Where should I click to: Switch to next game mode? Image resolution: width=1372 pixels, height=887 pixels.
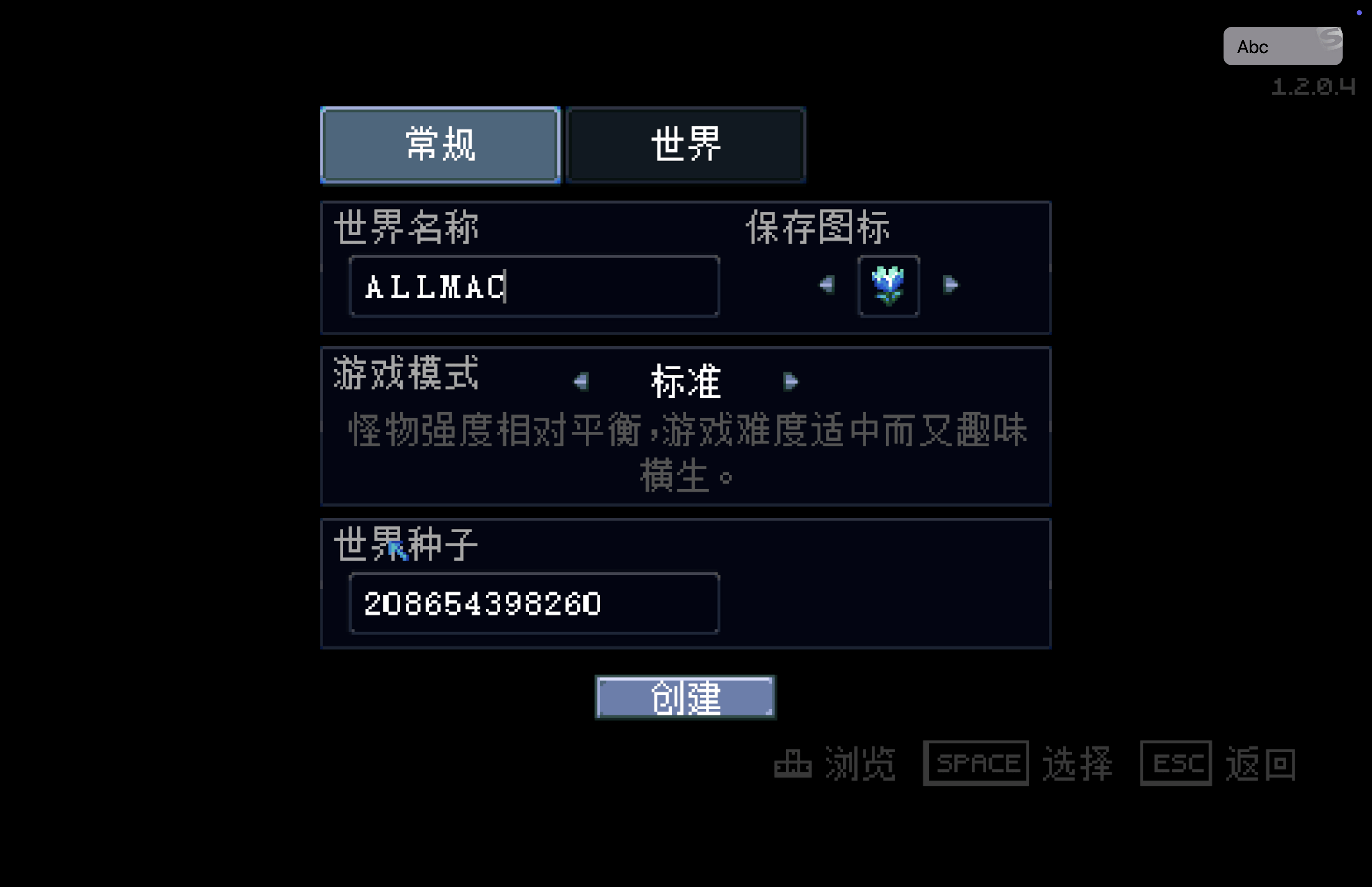pyautogui.click(x=791, y=381)
